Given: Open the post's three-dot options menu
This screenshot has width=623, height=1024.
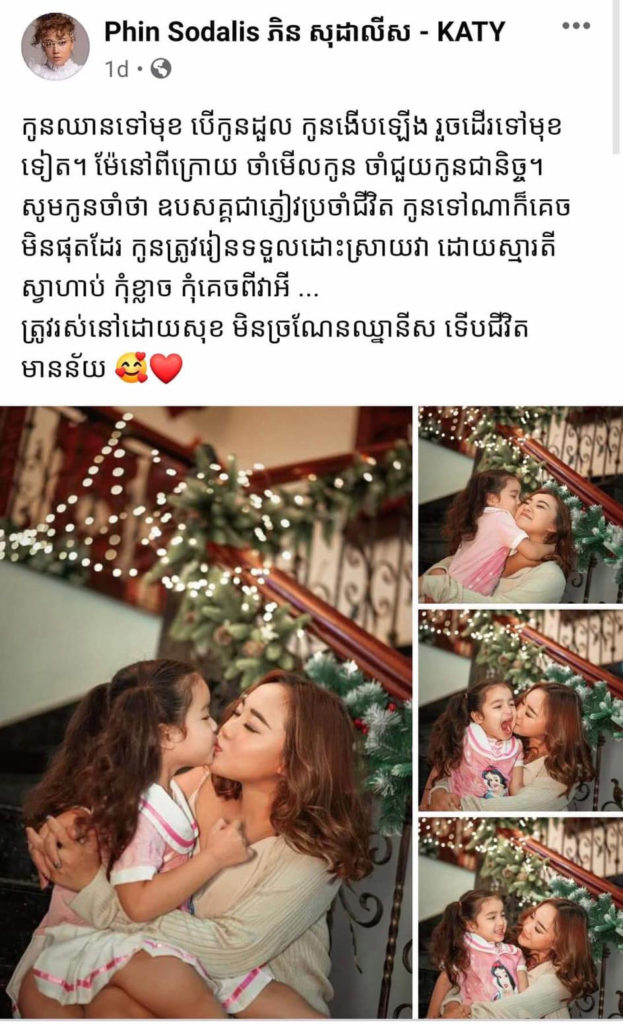Looking at the screenshot, I should pos(577,25).
